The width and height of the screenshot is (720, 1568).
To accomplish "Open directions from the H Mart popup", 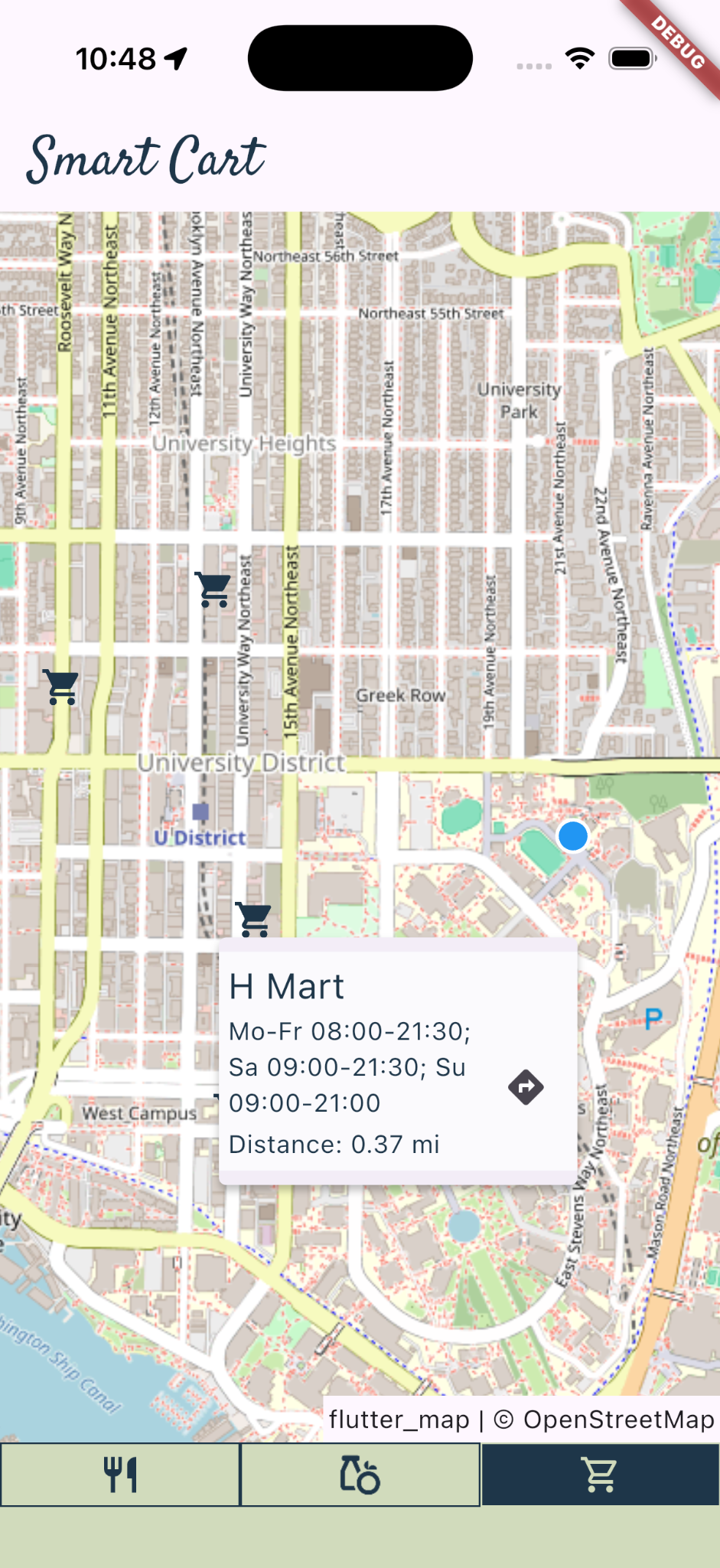I will (x=526, y=1086).
